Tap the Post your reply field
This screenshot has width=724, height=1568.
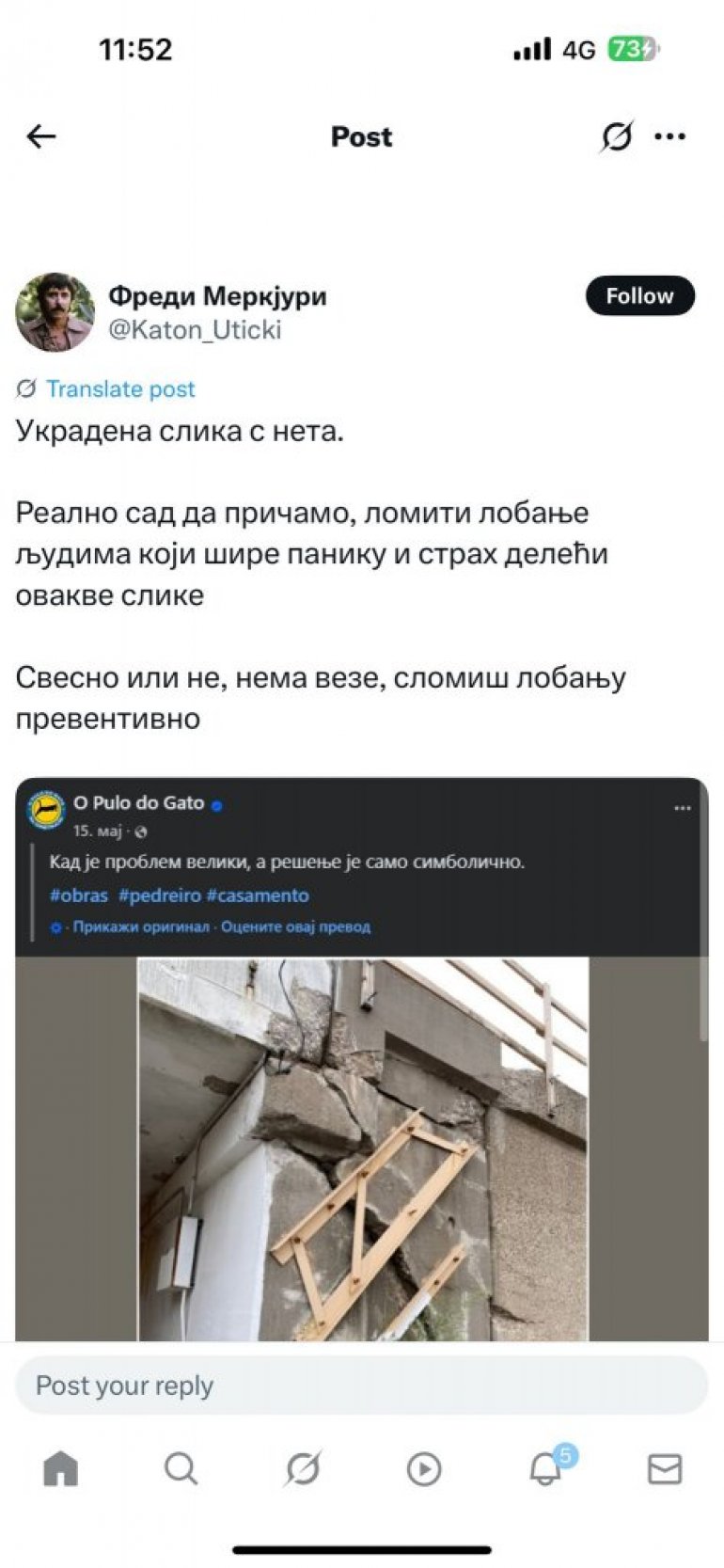click(362, 1385)
